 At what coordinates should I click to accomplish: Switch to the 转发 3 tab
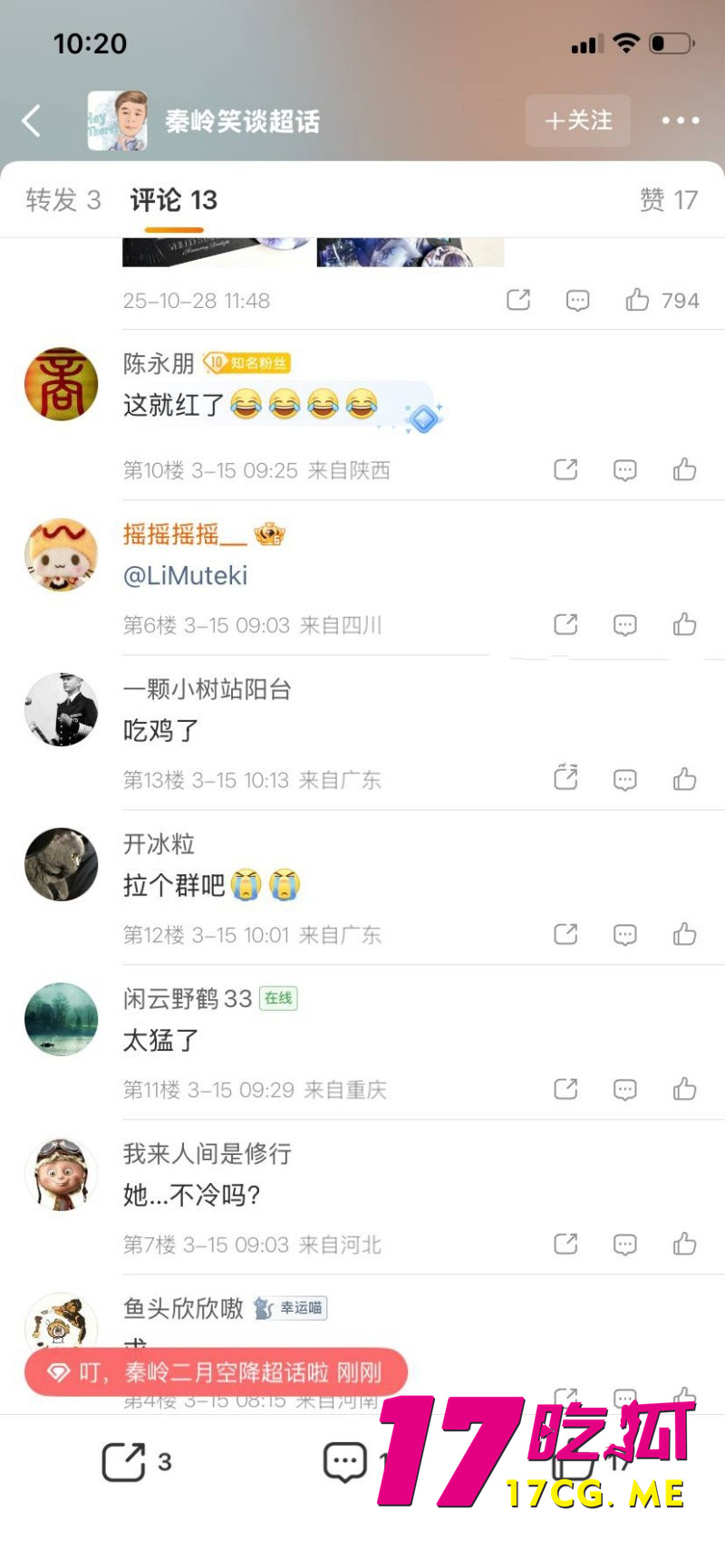click(x=62, y=200)
